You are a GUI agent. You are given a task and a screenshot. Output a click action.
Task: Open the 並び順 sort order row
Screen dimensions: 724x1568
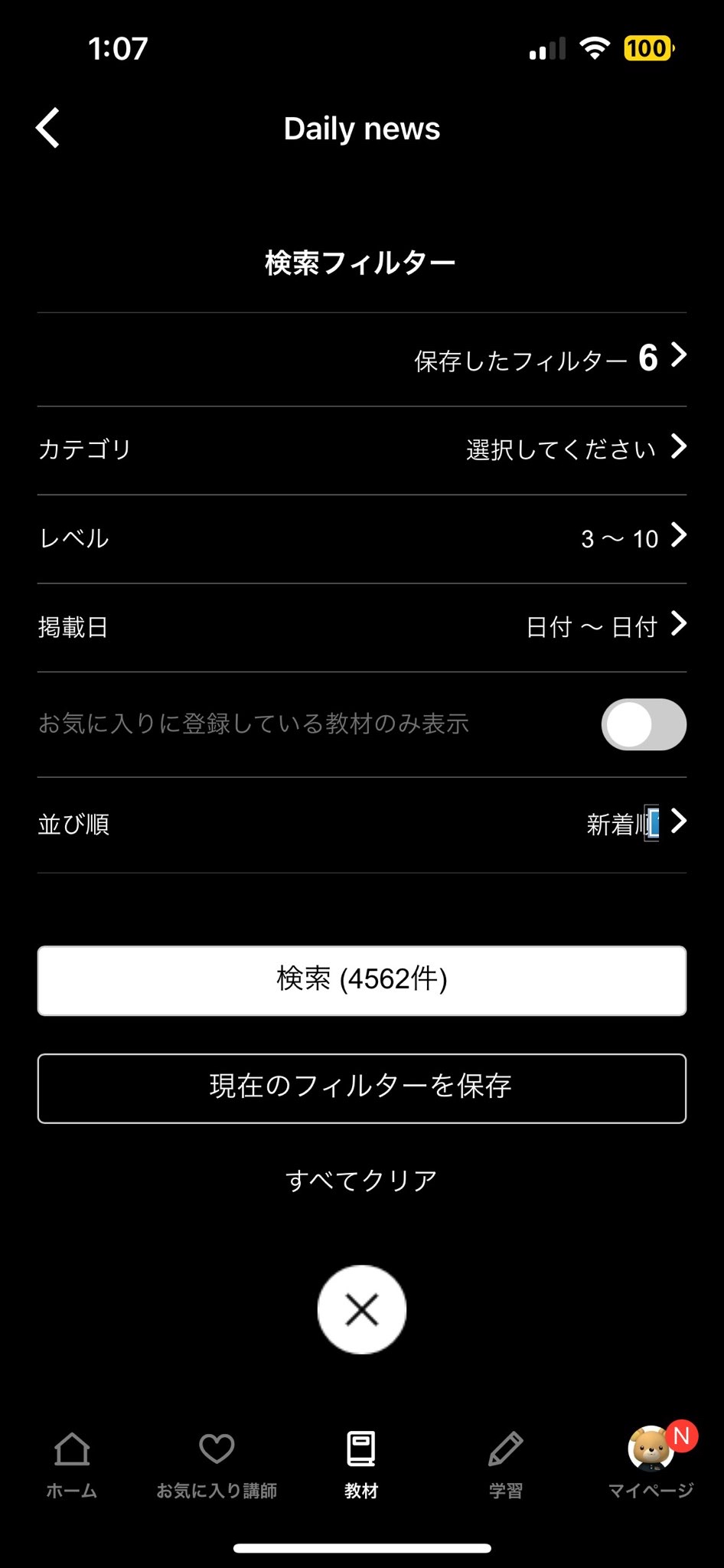point(362,825)
